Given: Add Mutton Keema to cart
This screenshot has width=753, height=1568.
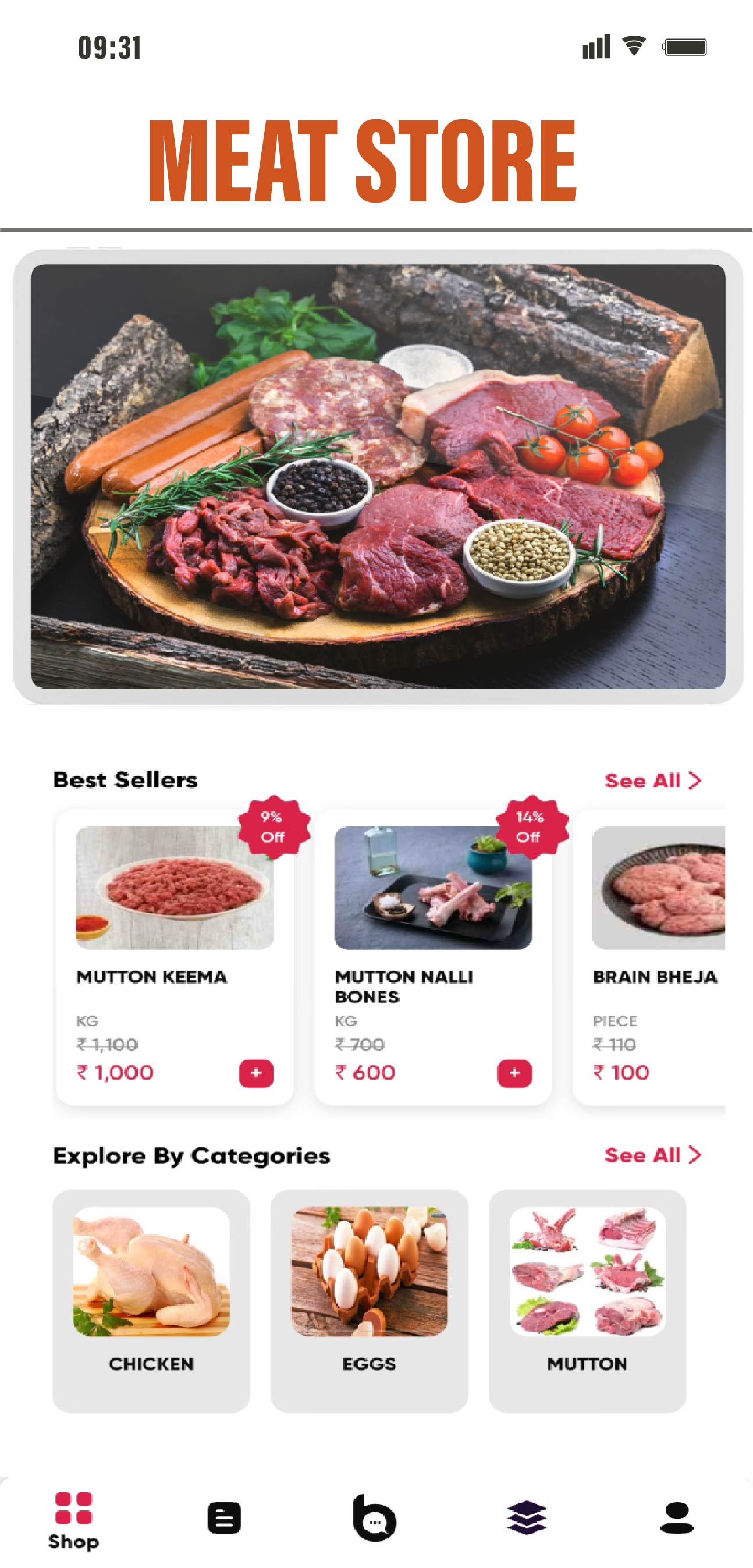Looking at the screenshot, I should 256,1073.
